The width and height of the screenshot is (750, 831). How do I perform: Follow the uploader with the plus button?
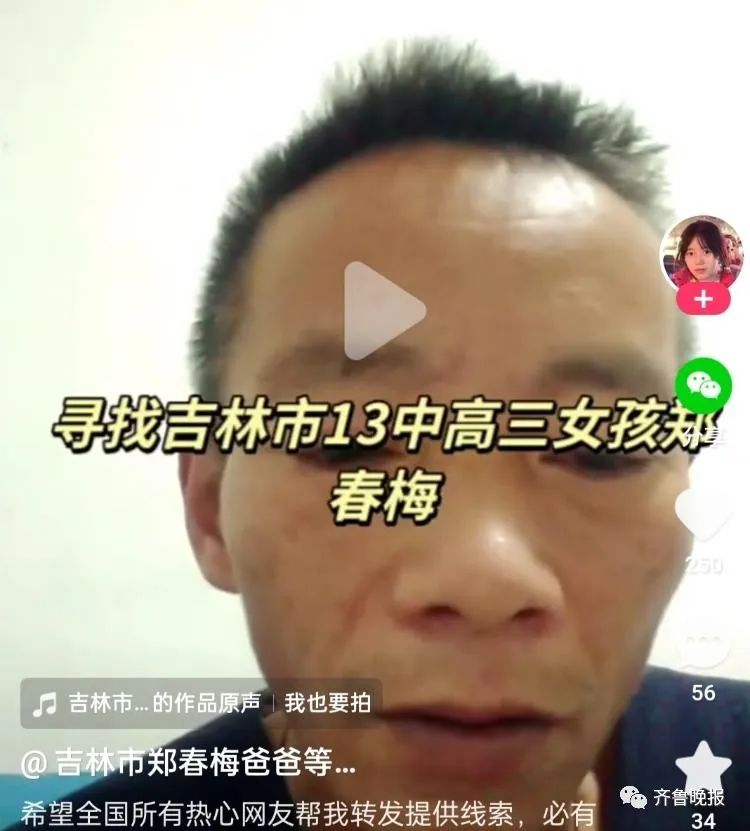[x=703, y=298]
